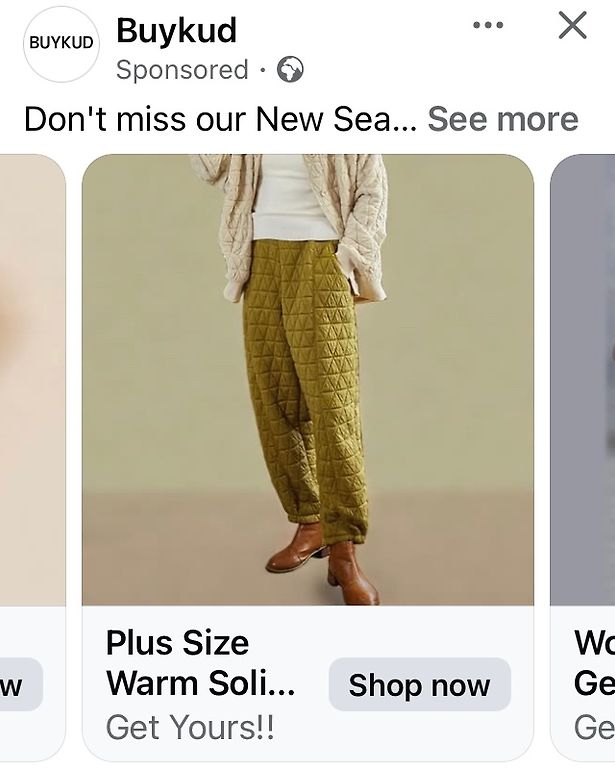The width and height of the screenshot is (615, 768).
Task: Expand the caption with See more
Action: coord(502,120)
